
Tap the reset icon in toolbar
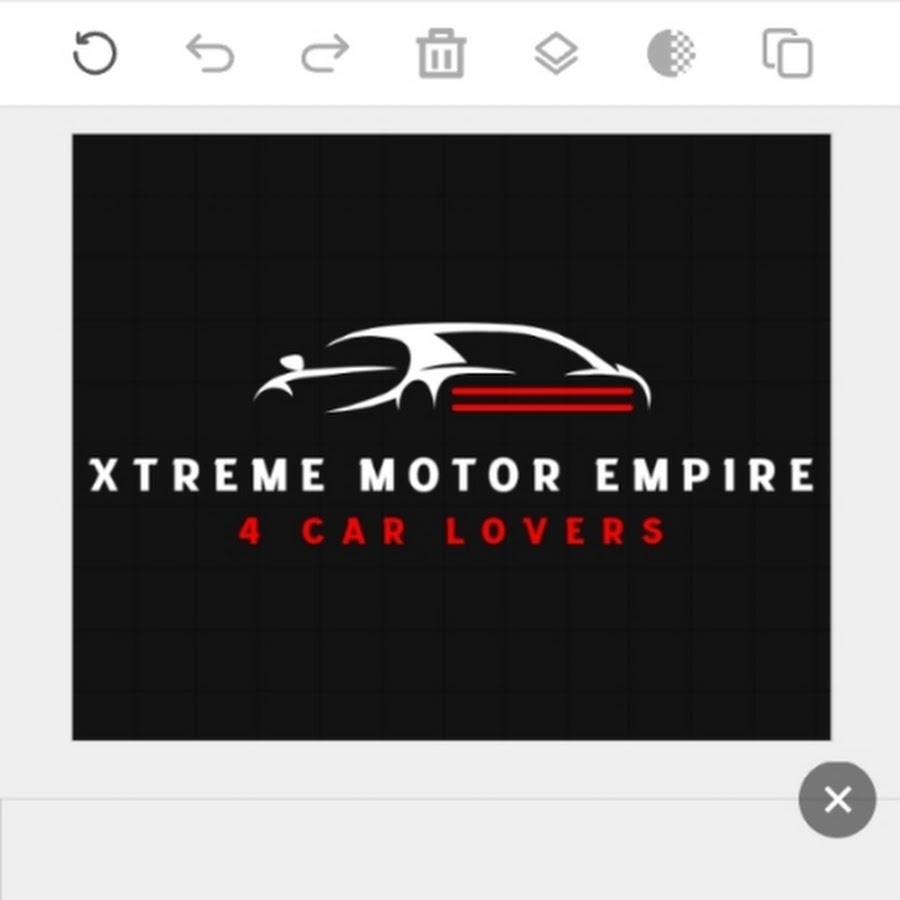(x=95, y=53)
